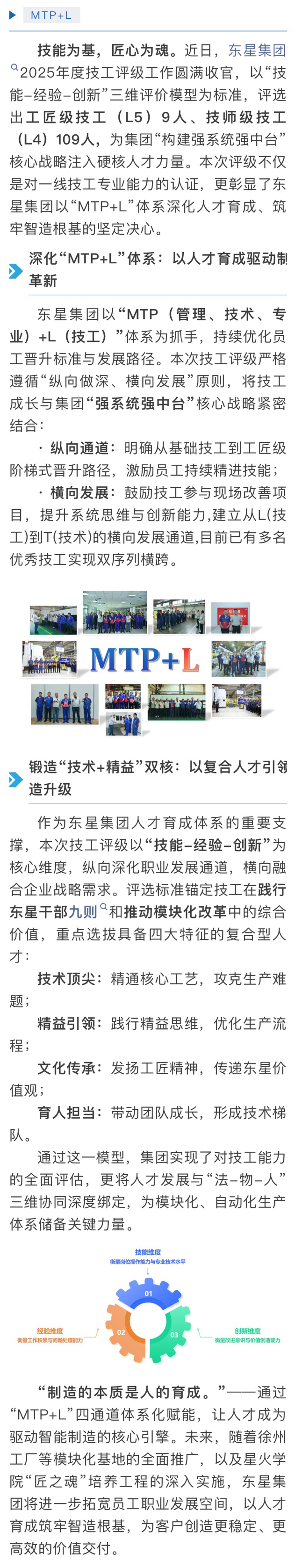
Task: Open the 东星集团 search link
Action: click(x=256, y=51)
